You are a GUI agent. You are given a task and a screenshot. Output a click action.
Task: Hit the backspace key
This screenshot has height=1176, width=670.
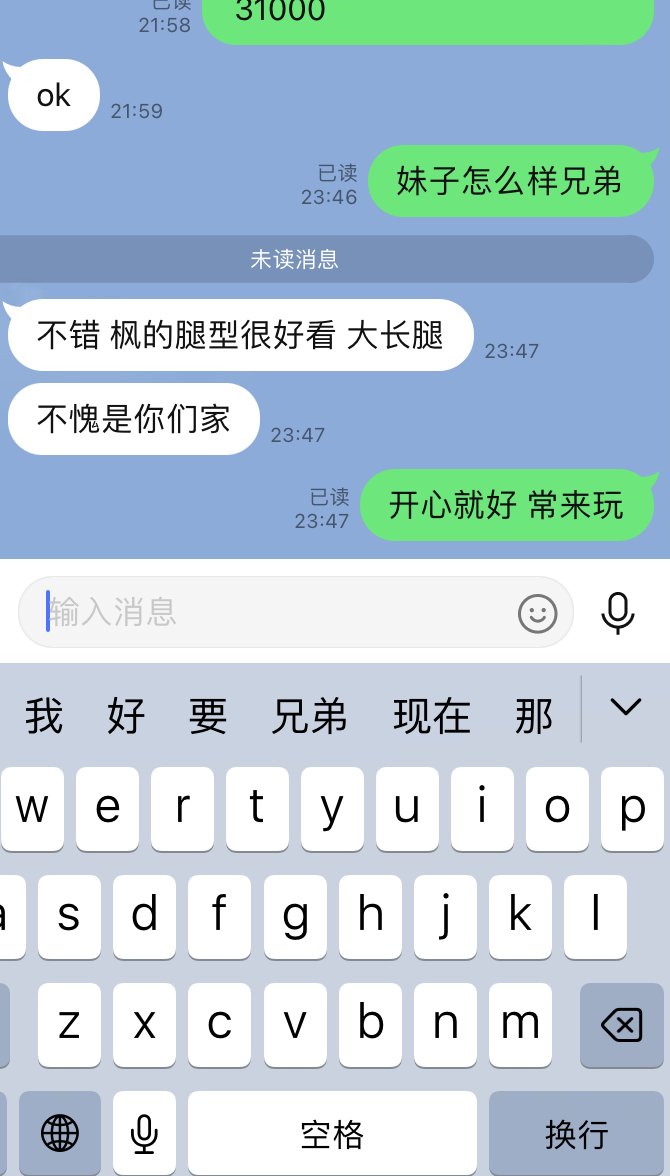tap(621, 1024)
